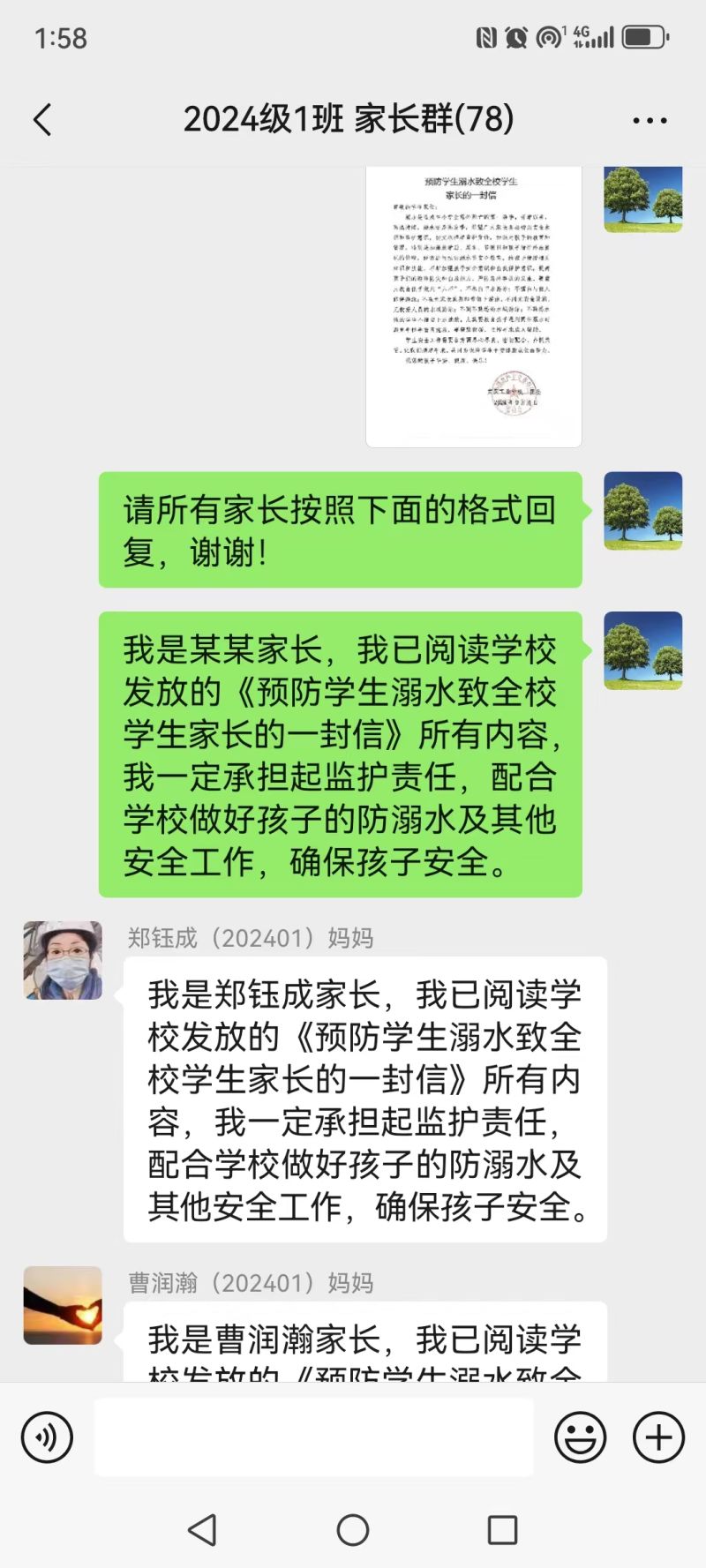Open your own avatar beside 请所有家长 message

pyautogui.click(x=642, y=511)
